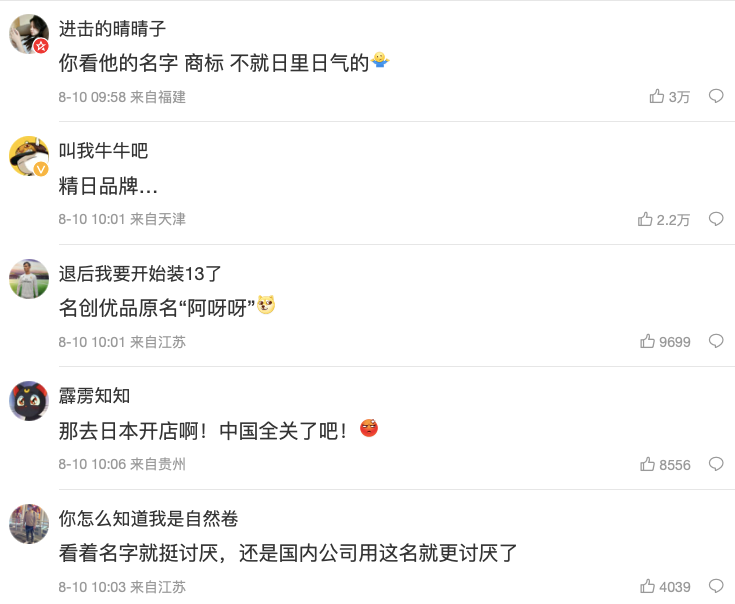
Task: Open 霹雳知知's profile avatar
Action: click(29, 401)
